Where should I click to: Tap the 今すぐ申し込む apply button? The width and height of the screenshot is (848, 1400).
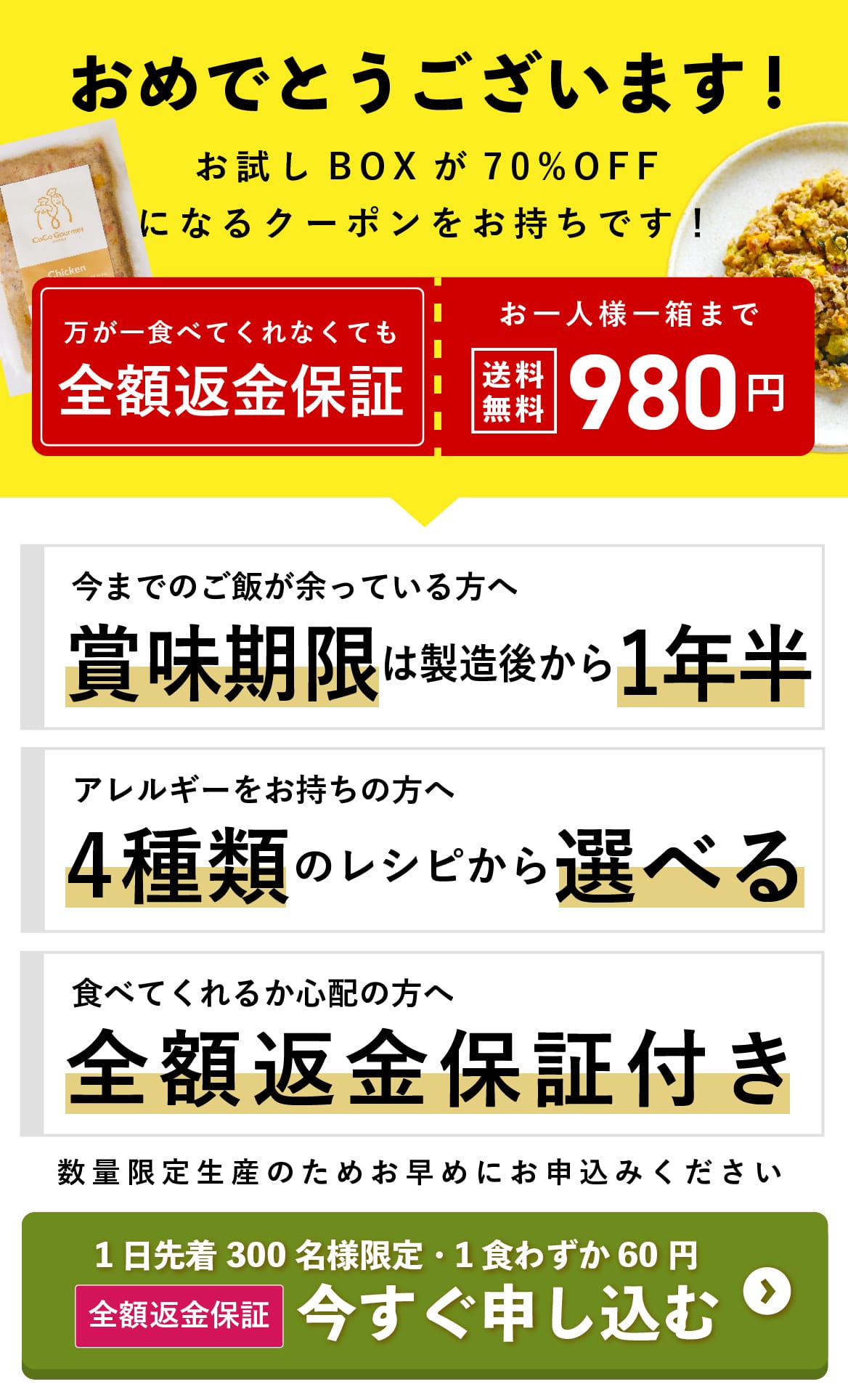tap(425, 1294)
